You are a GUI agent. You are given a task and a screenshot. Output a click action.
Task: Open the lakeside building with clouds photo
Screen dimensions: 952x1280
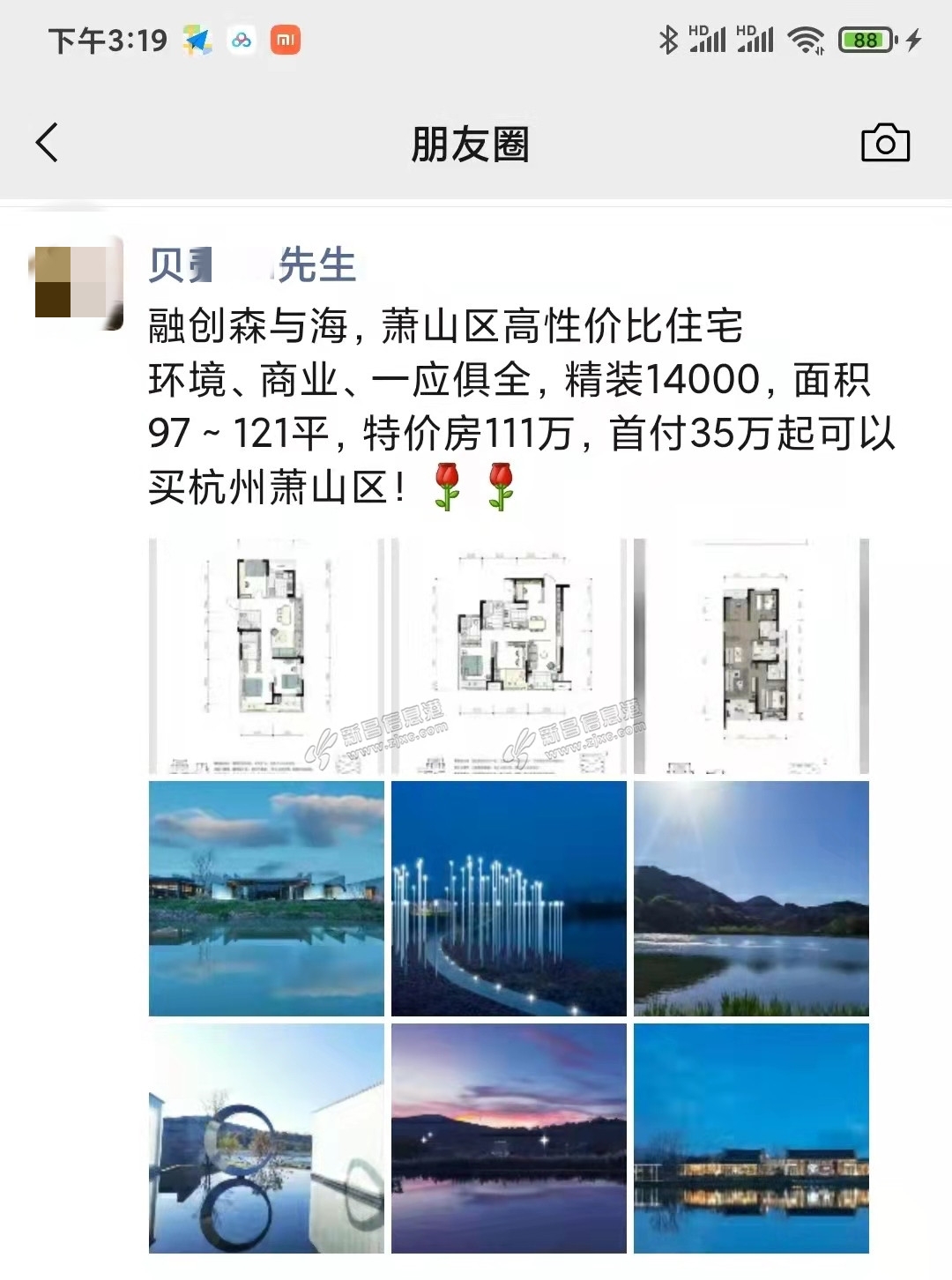pyautogui.click(x=266, y=898)
